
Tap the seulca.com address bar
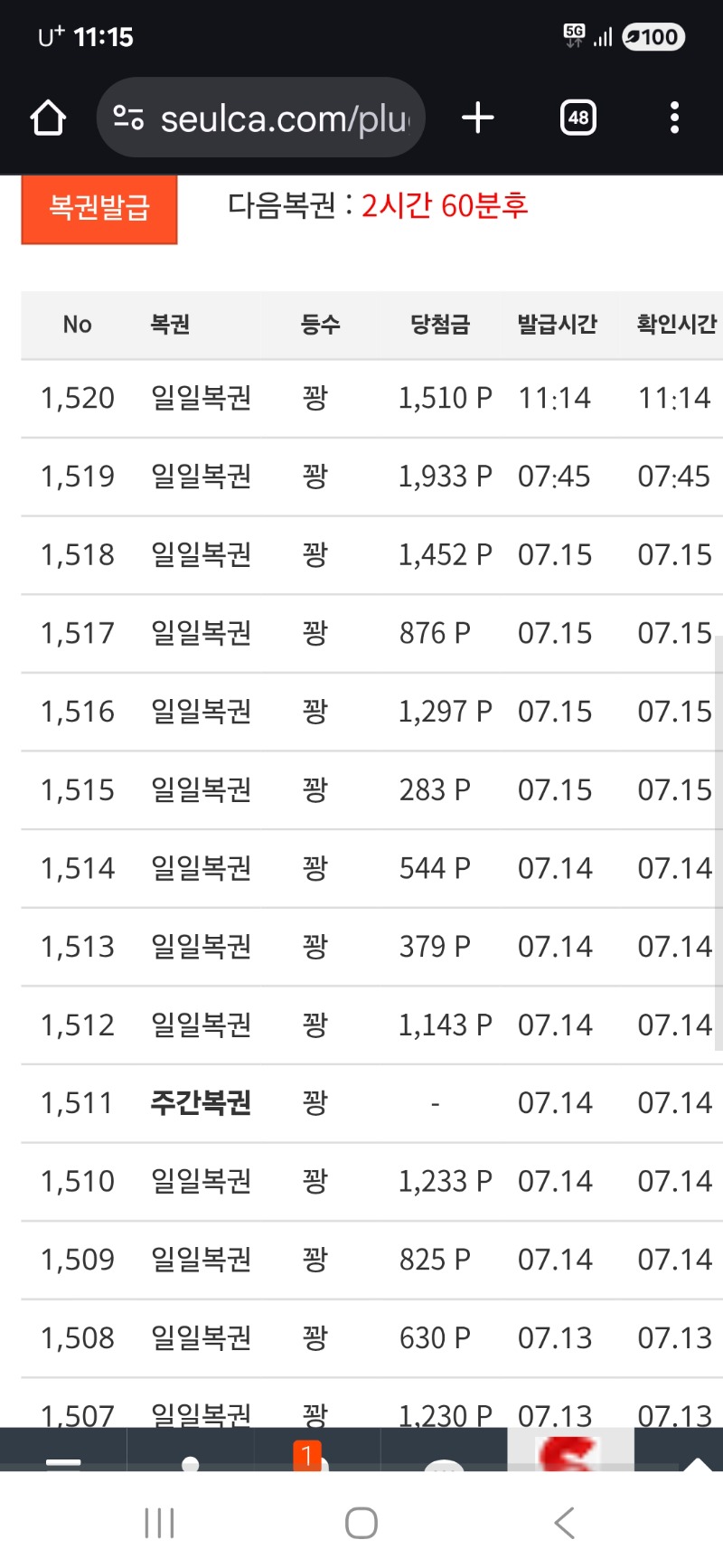point(260,118)
